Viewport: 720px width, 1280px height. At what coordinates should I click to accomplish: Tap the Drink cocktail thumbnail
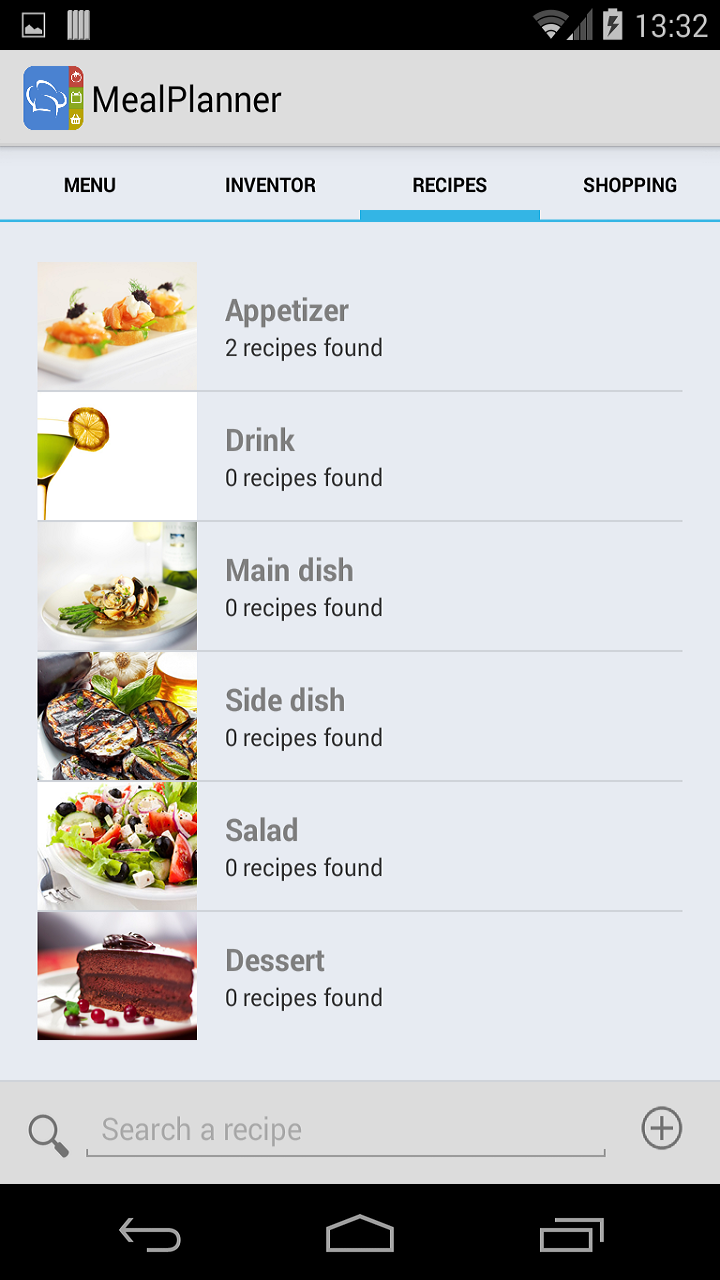(116, 455)
